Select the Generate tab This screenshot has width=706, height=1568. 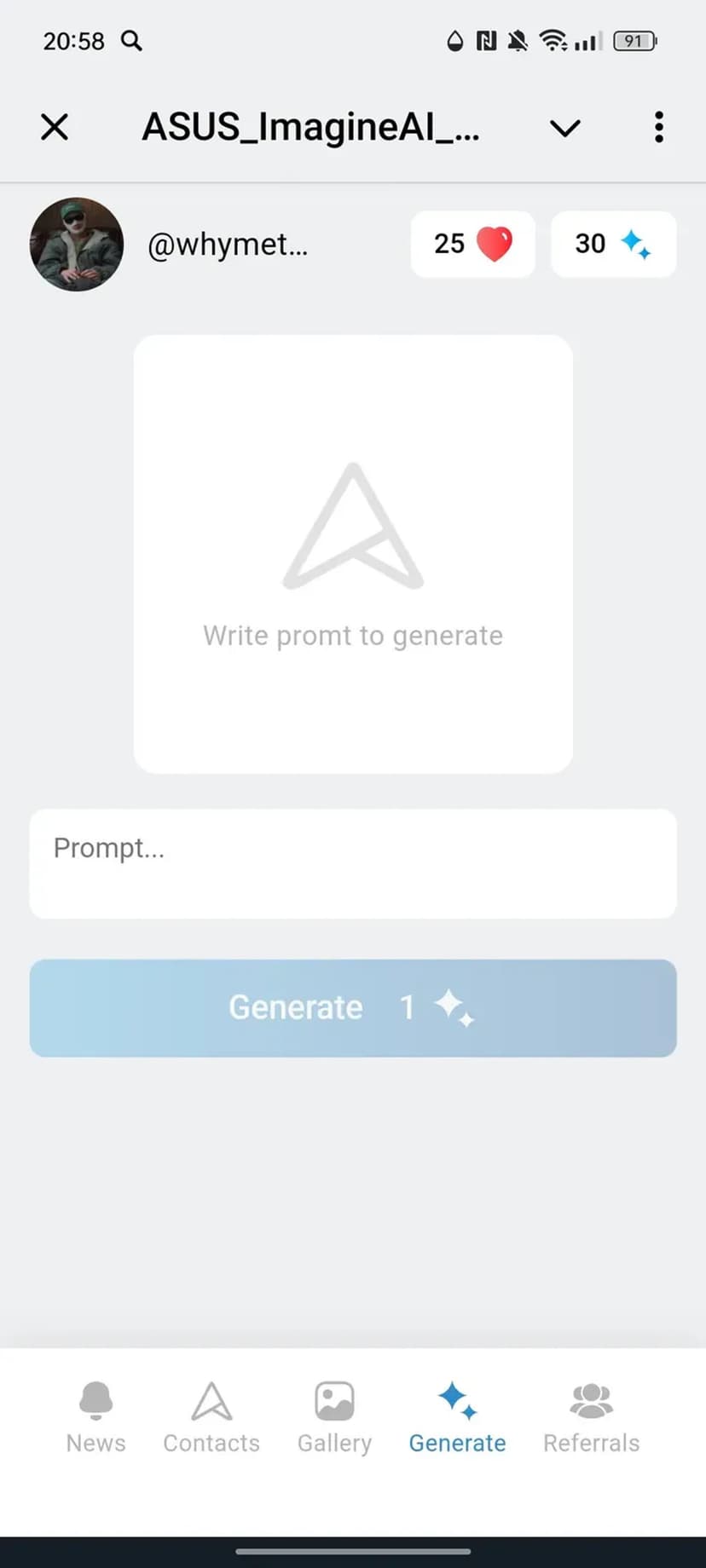457,1418
